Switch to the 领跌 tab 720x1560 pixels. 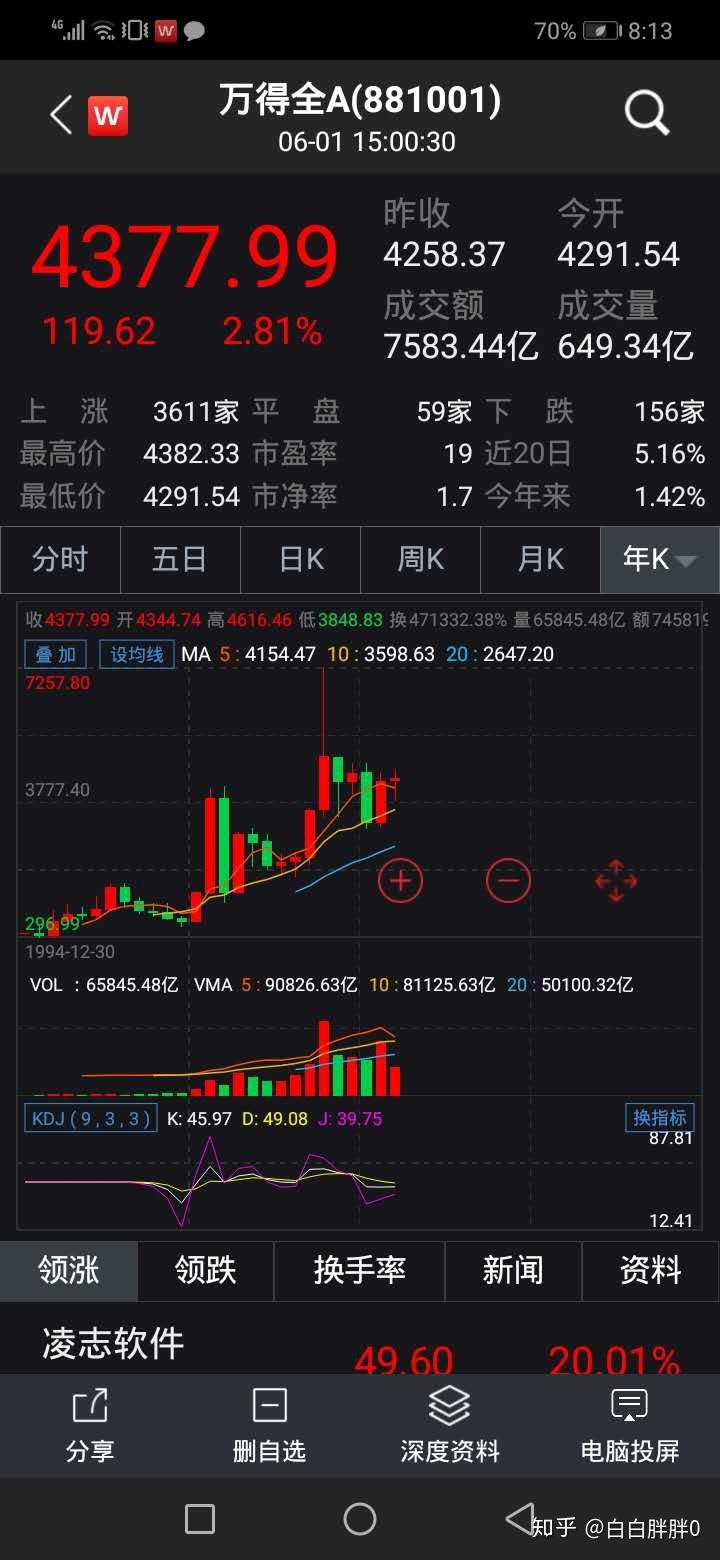[205, 1270]
